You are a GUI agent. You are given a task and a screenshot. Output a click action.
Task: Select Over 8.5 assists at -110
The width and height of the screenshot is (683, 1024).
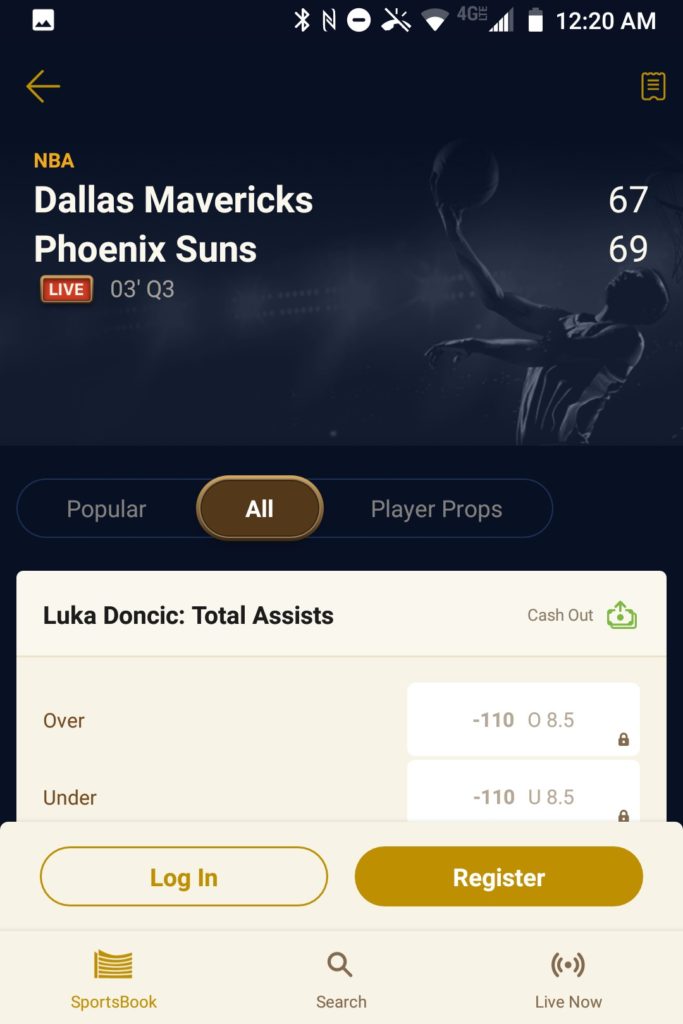coord(523,720)
